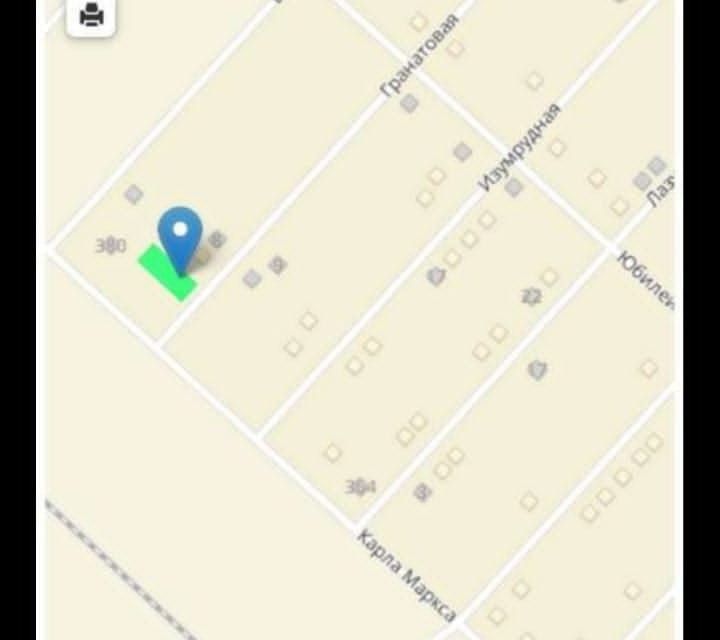The height and width of the screenshot is (640, 720).
Task: Select the blue location pin marker
Action: (x=180, y=236)
